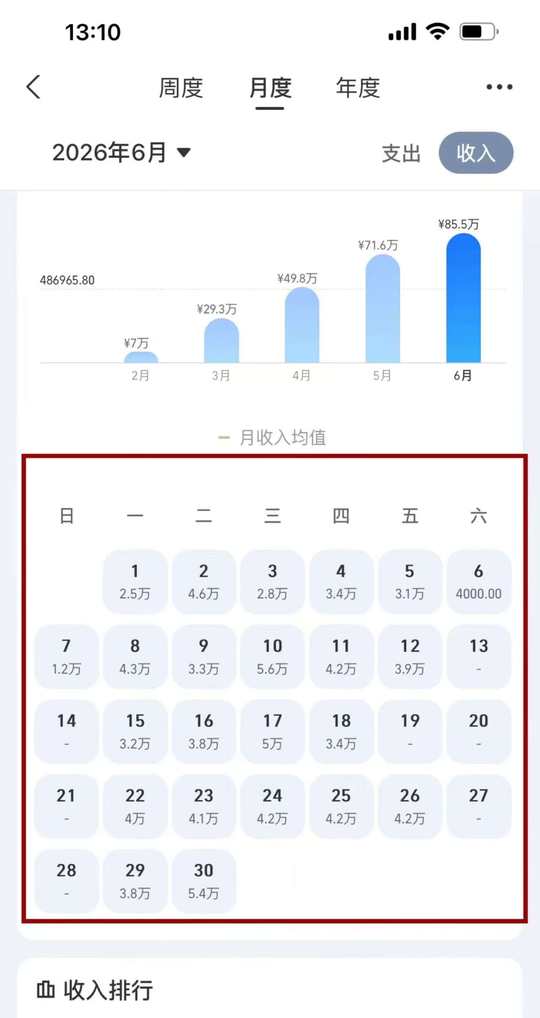The height and width of the screenshot is (1018, 540).
Task: Open day 30 showing 5.4万
Action: point(204,880)
